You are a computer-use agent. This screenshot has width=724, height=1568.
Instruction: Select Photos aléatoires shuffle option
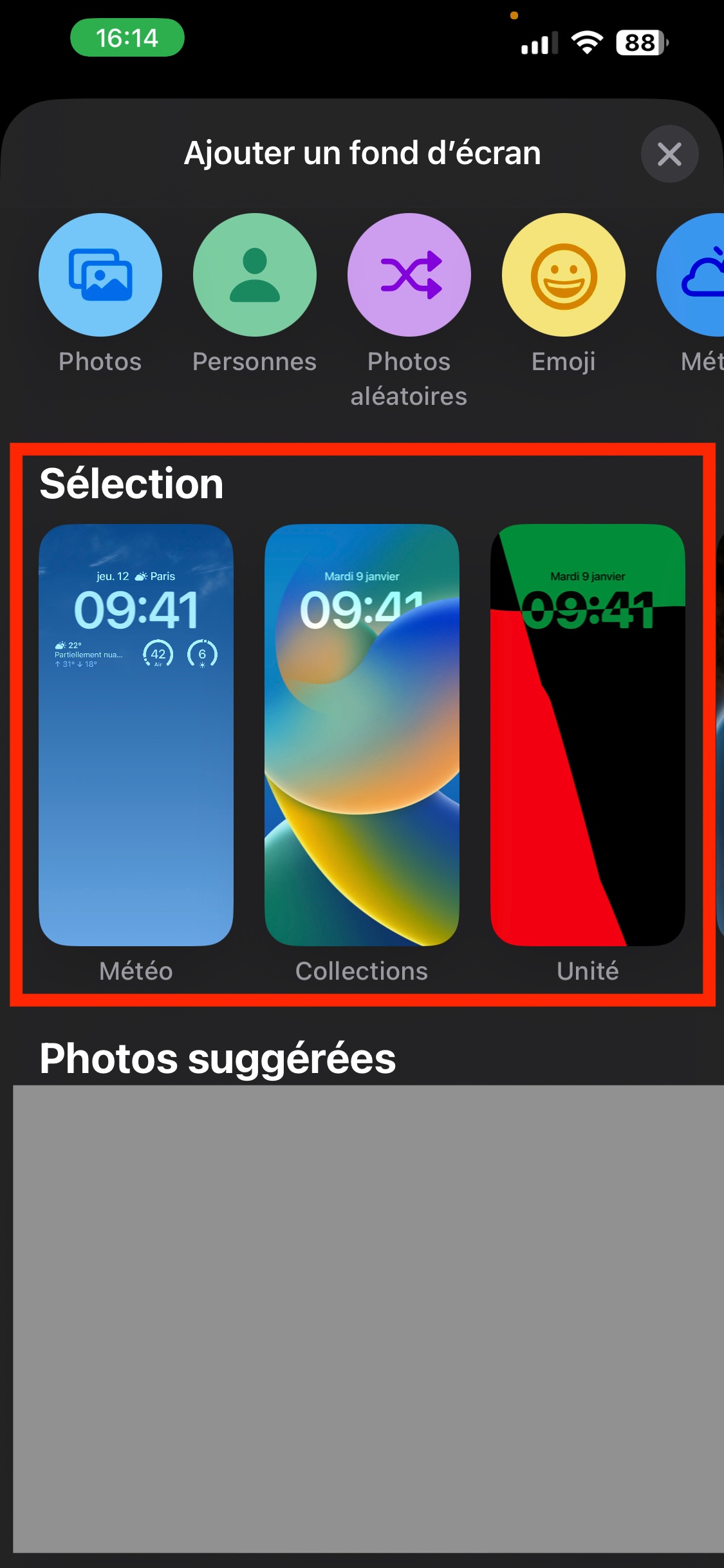pos(409,275)
